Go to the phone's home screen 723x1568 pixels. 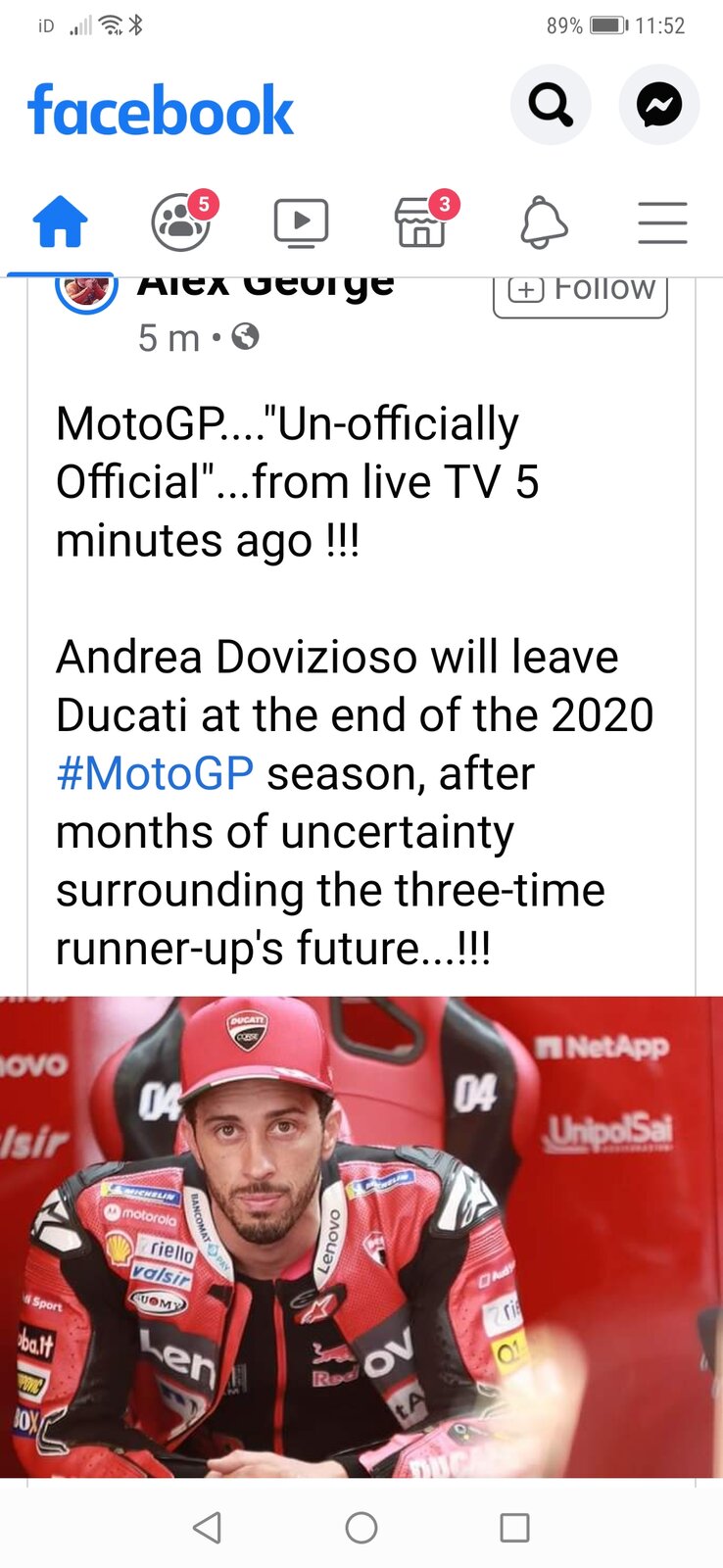(361, 1527)
